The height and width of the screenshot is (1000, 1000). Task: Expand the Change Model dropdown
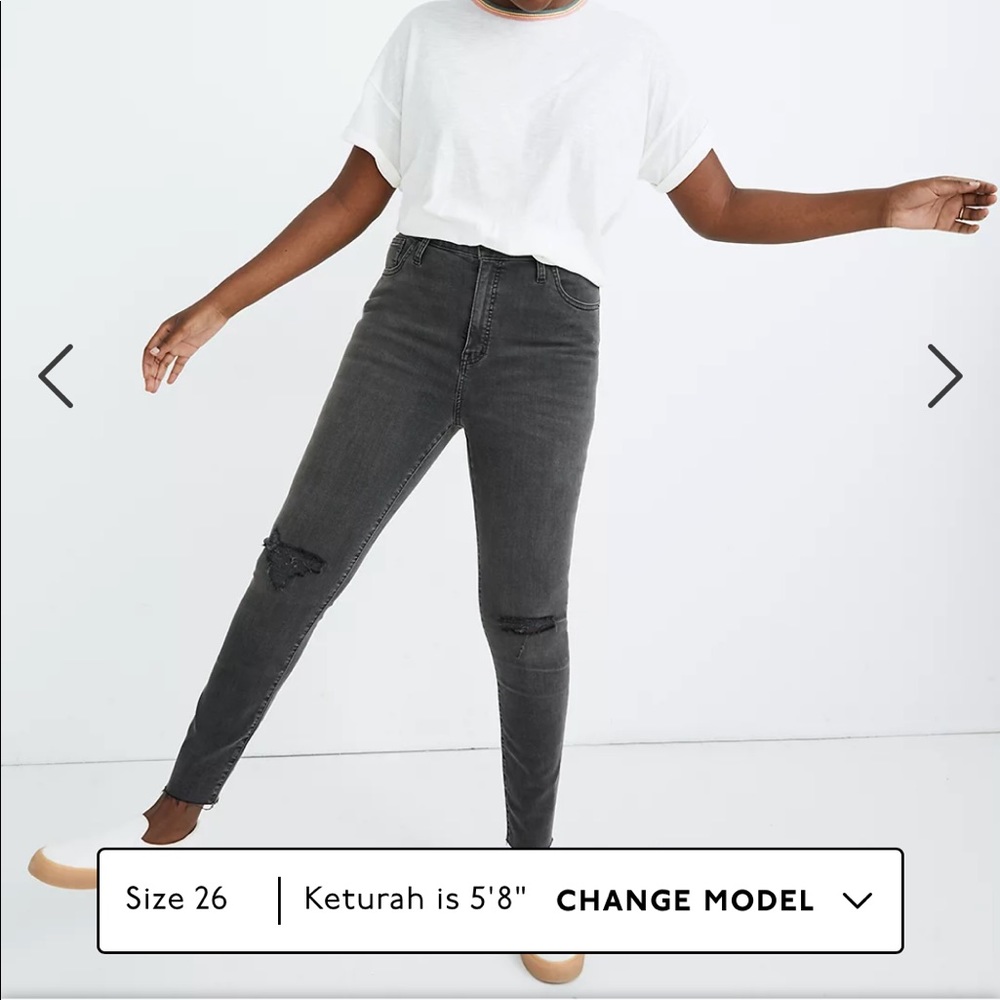tap(714, 900)
